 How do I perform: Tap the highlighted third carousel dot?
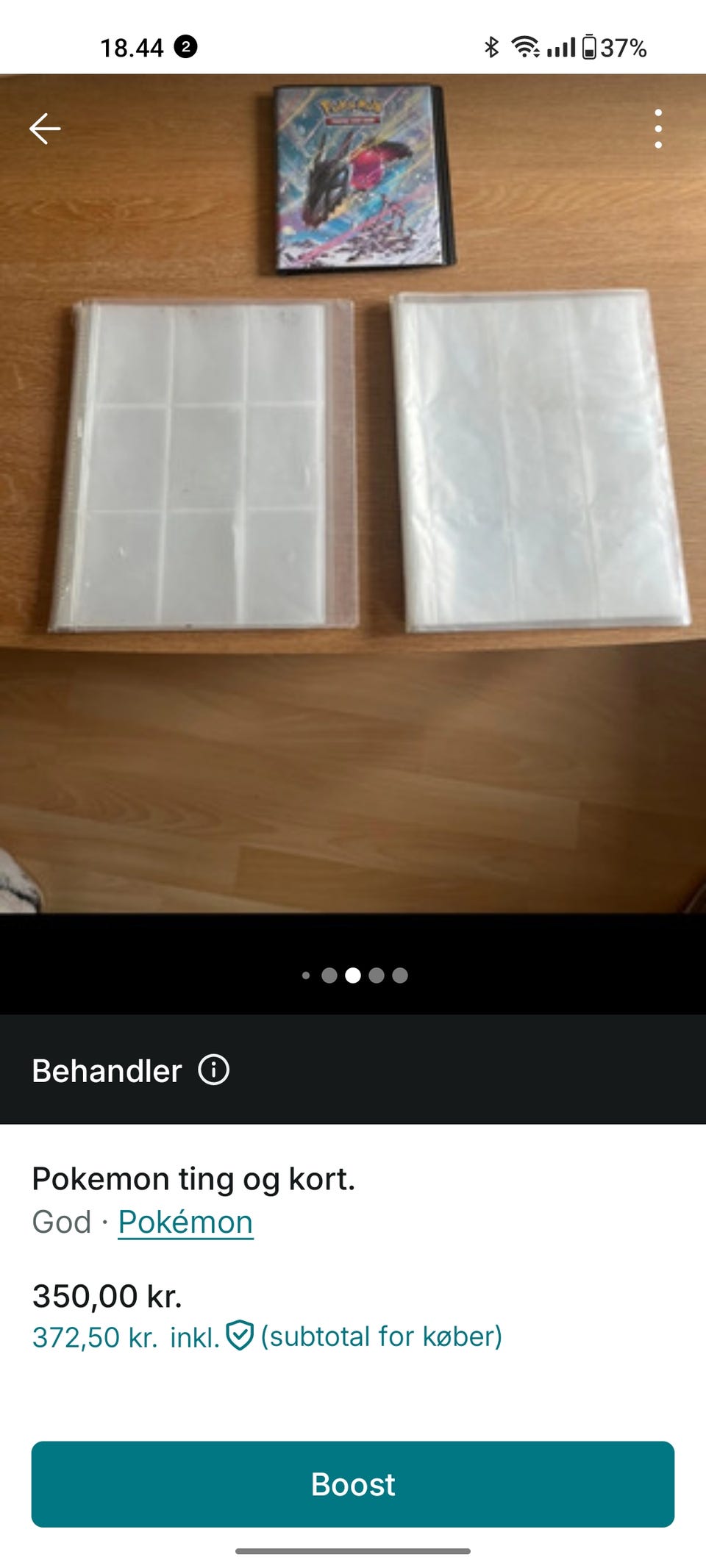point(353,974)
